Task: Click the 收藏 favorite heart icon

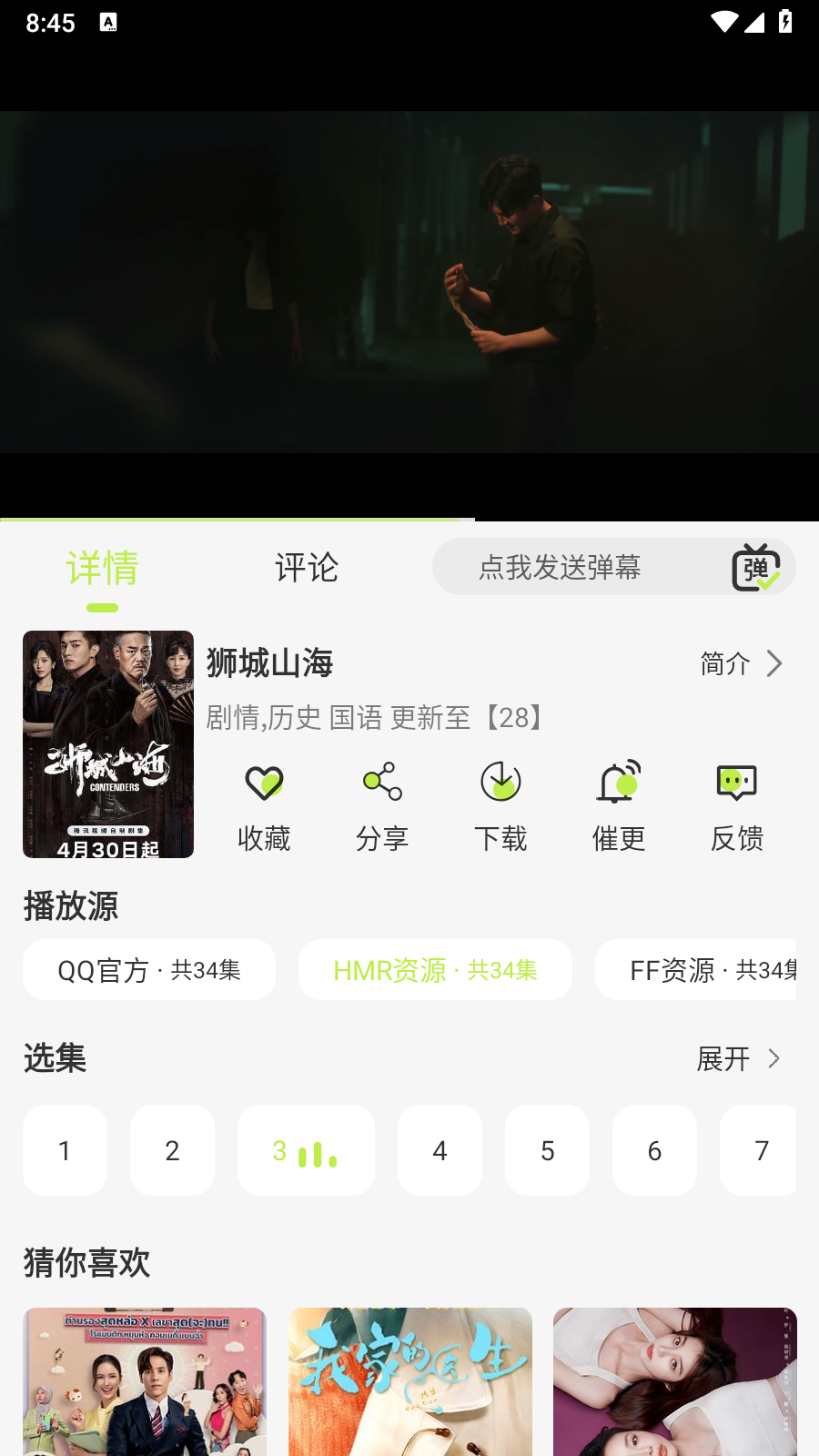Action: click(264, 783)
